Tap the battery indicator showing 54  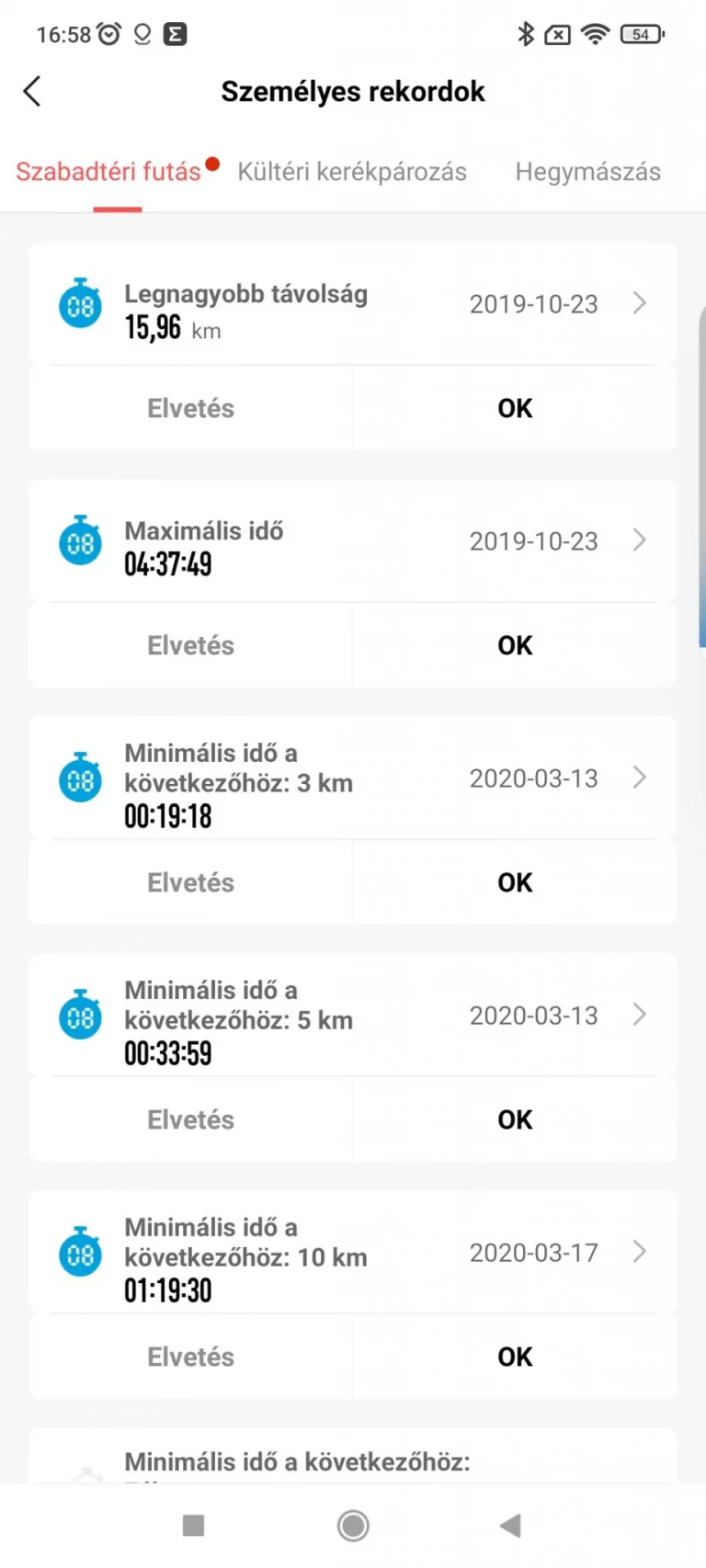[641, 34]
